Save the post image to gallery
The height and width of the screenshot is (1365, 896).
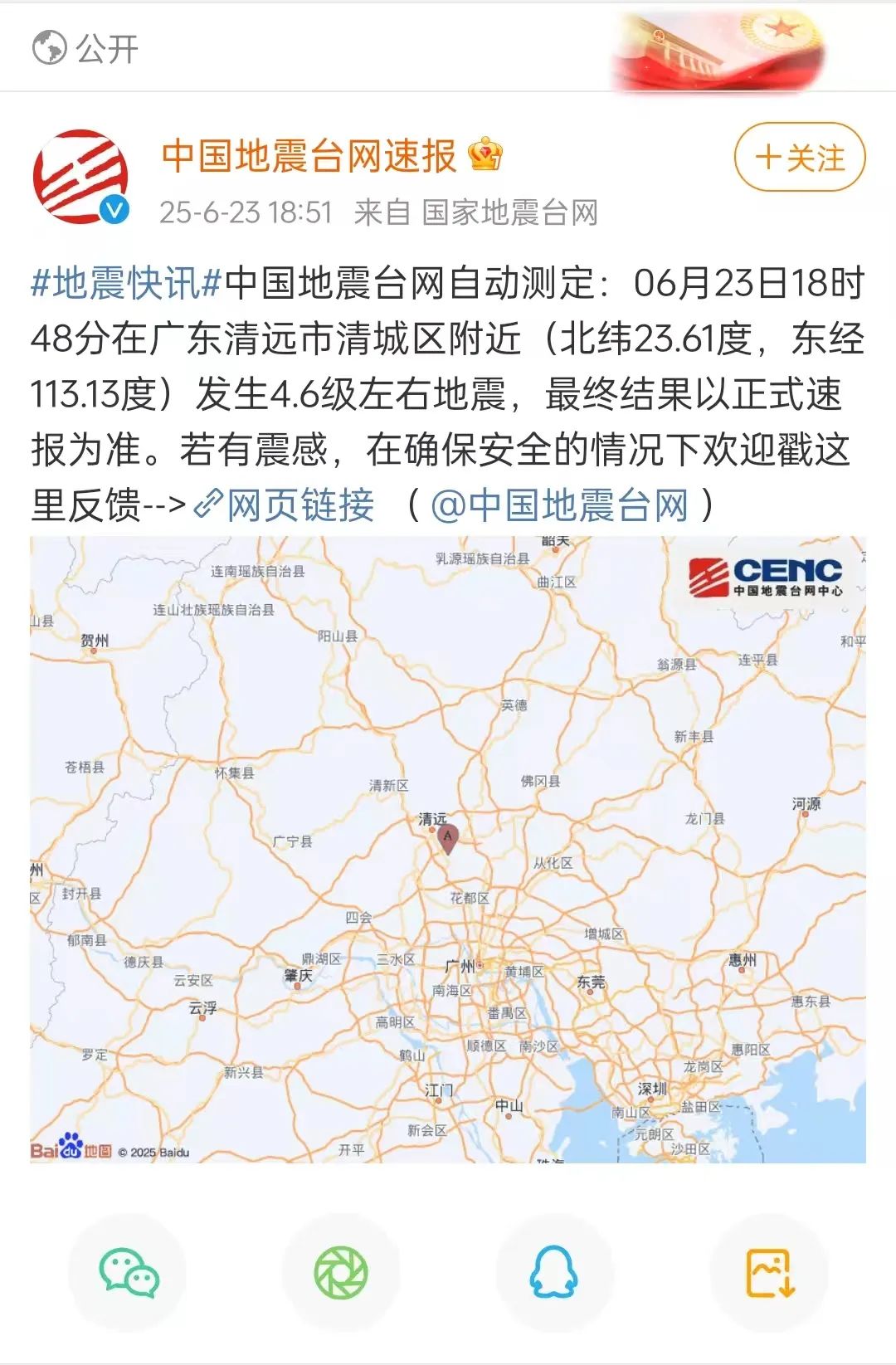[x=769, y=1273]
